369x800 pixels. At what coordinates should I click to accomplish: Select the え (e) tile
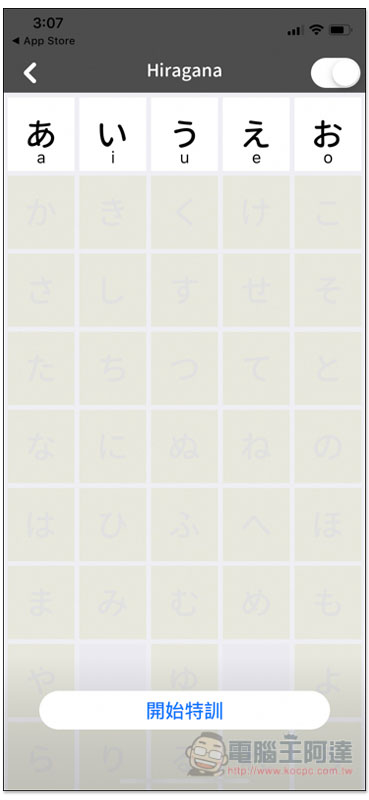pyautogui.click(x=256, y=134)
